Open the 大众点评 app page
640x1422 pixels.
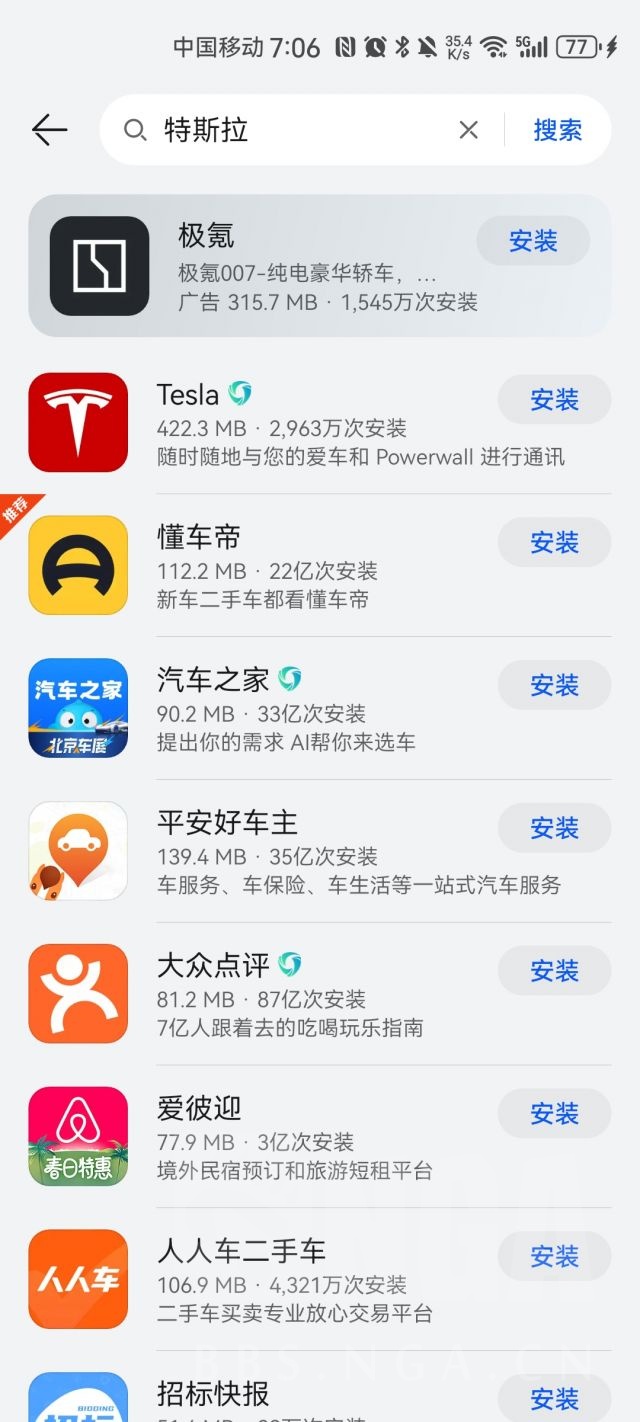click(x=300, y=994)
